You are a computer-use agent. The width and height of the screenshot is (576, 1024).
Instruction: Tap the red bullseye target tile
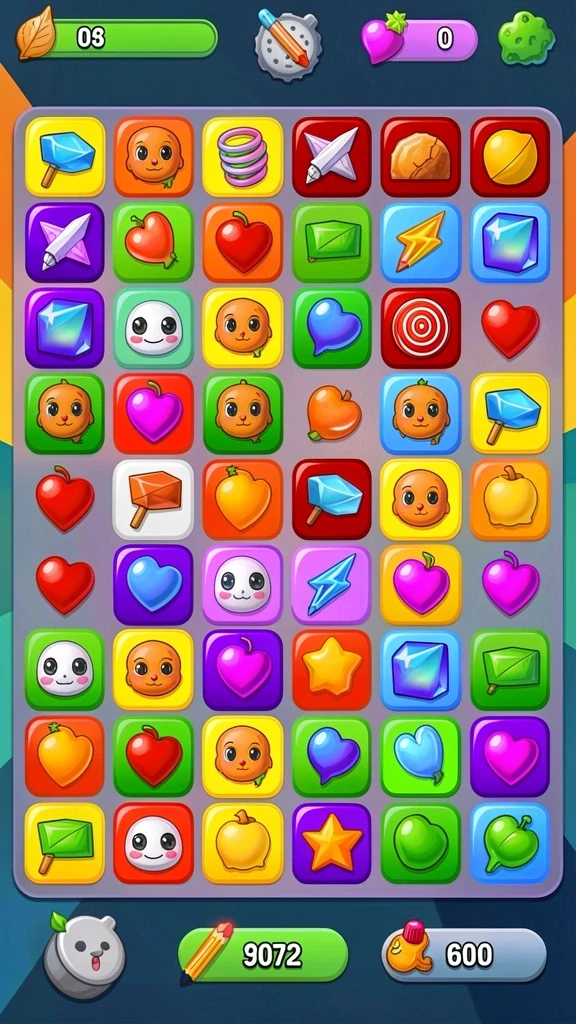[x=421, y=328]
